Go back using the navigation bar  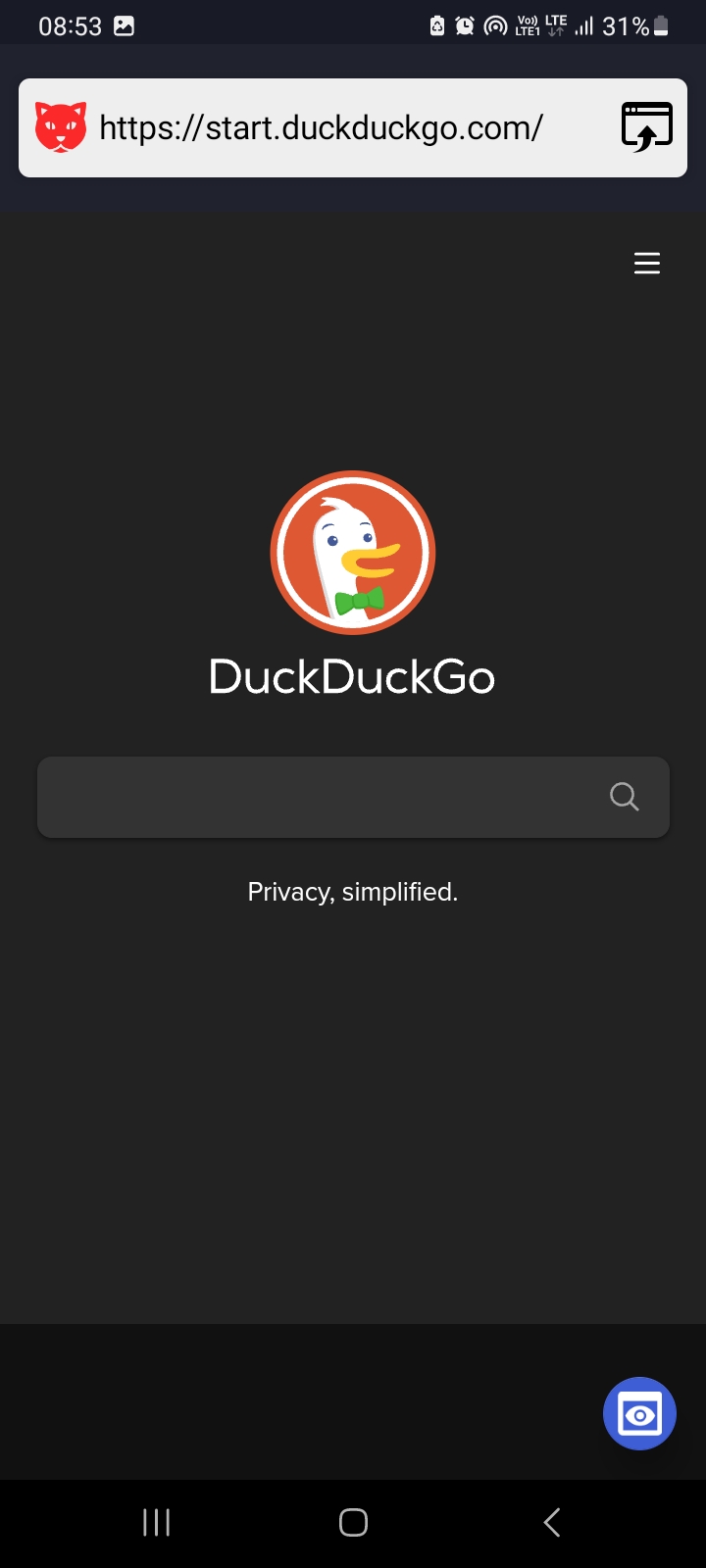click(x=552, y=1522)
